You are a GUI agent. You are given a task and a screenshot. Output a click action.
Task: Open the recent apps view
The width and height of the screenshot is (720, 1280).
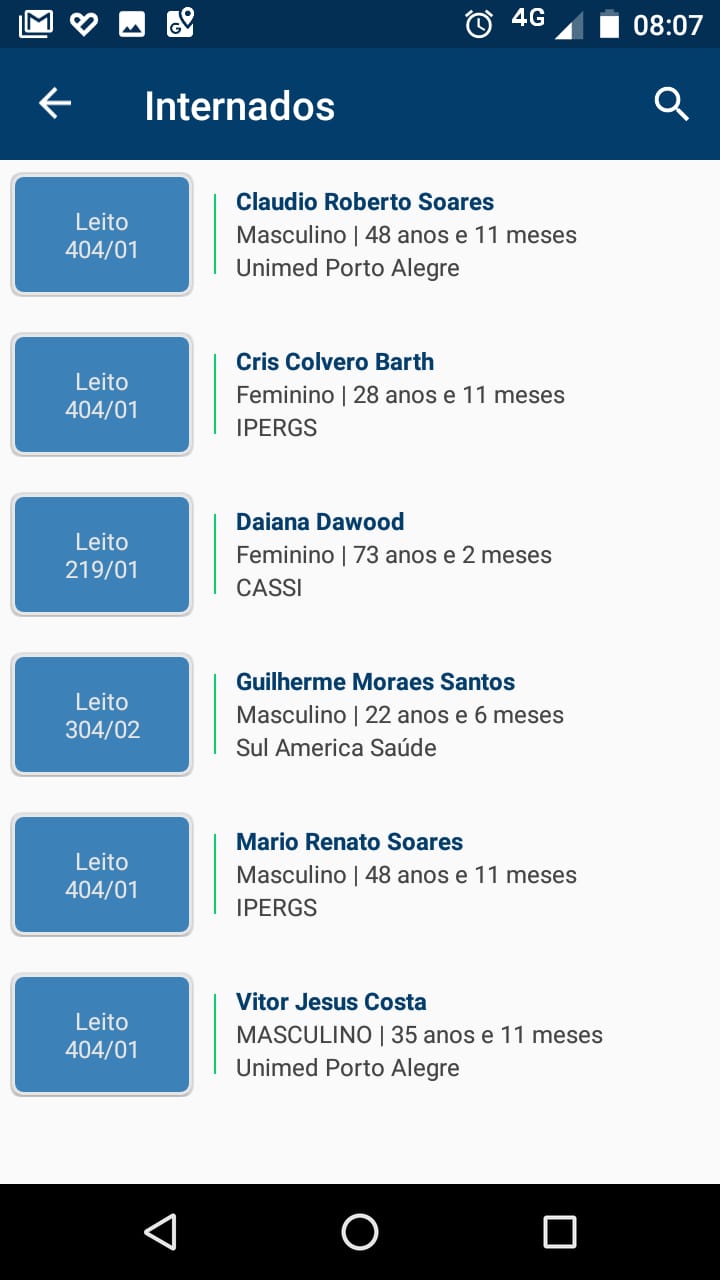click(x=560, y=1232)
